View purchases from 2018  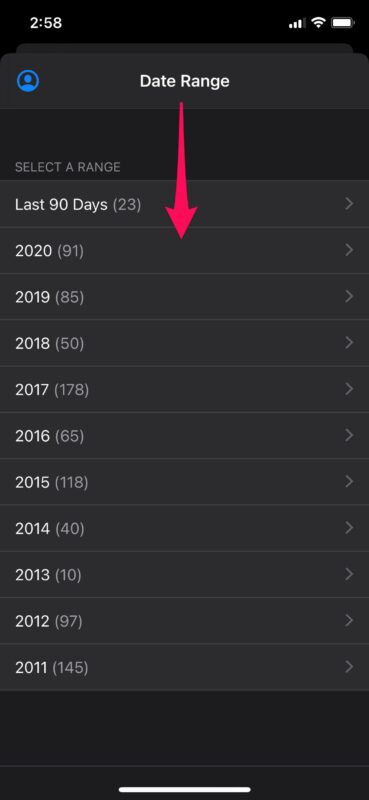point(184,343)
